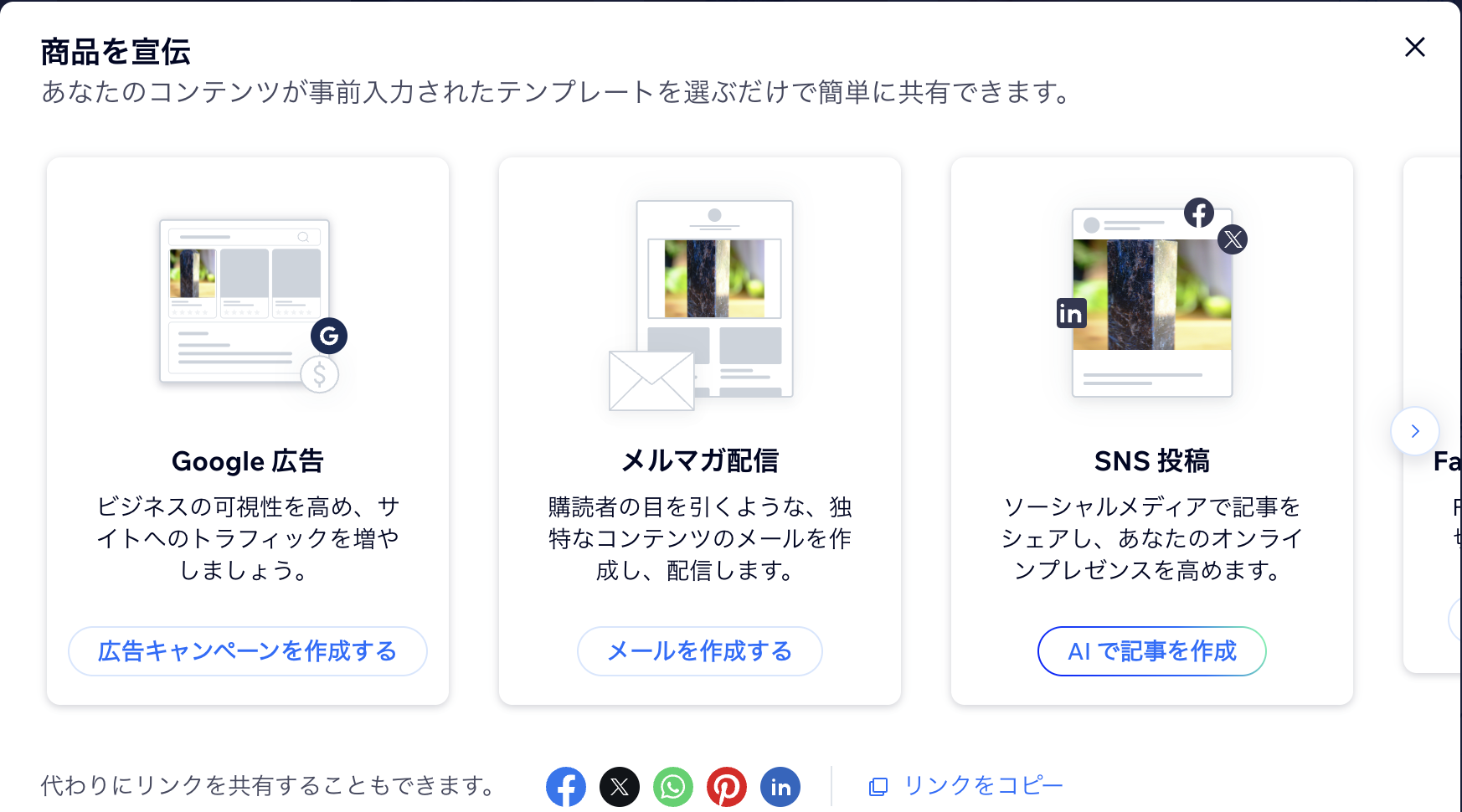Select AI で記事を作成 button
Viewport: 1462px width, 812px height.
[x=1151, y=650]
